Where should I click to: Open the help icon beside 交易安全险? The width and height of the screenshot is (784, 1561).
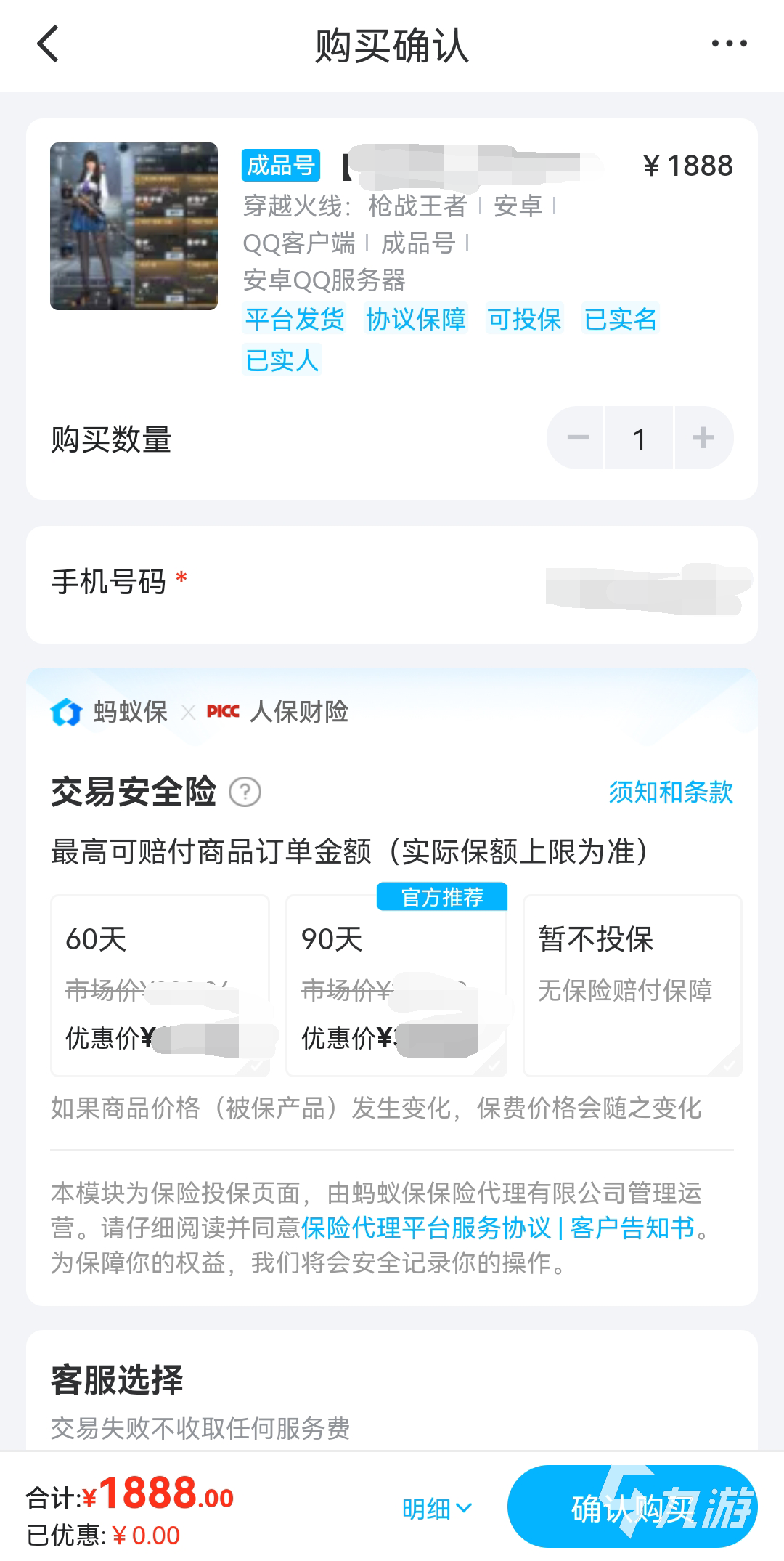coord(245,792)
